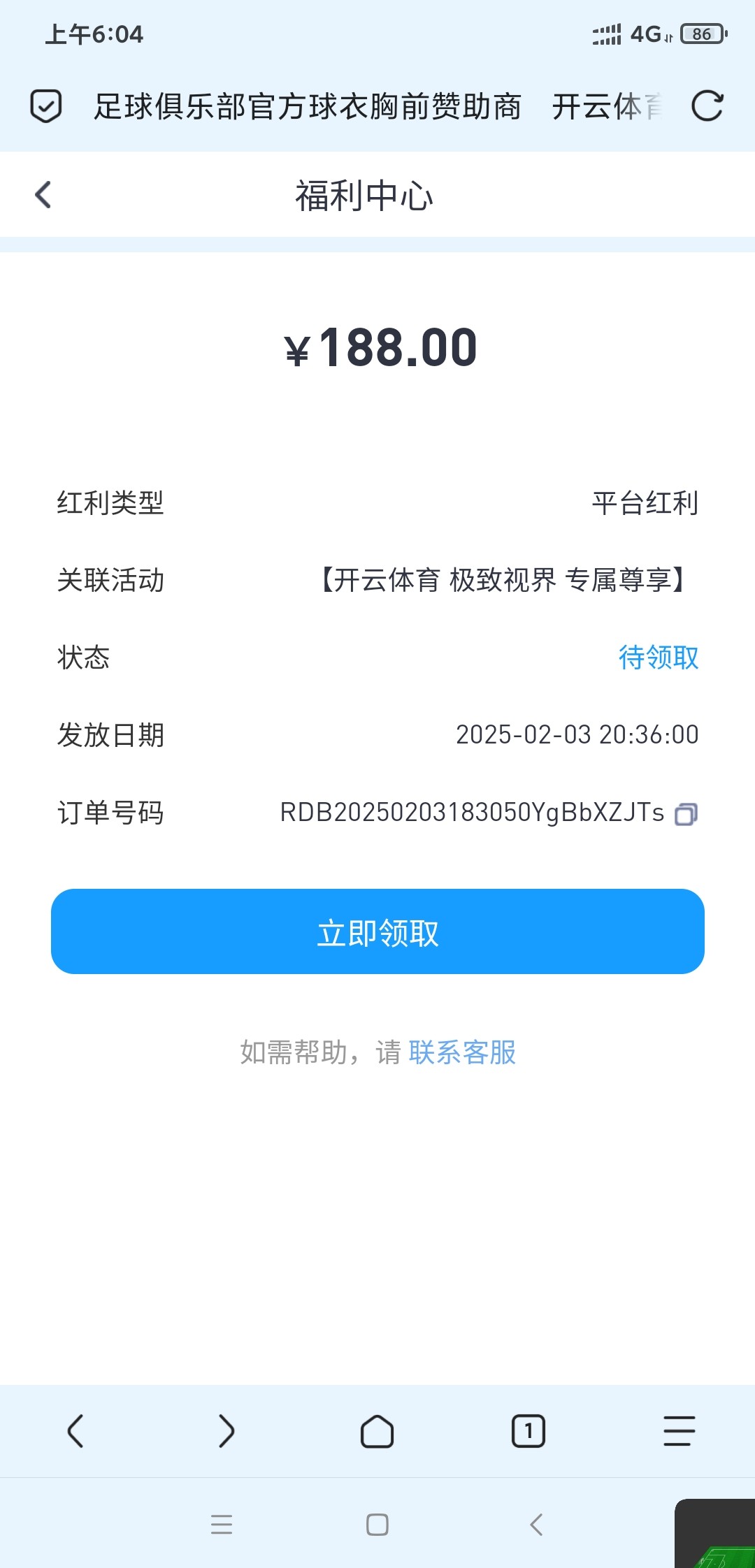Select the ¥188.00 bonus amount

pos(377,349)
